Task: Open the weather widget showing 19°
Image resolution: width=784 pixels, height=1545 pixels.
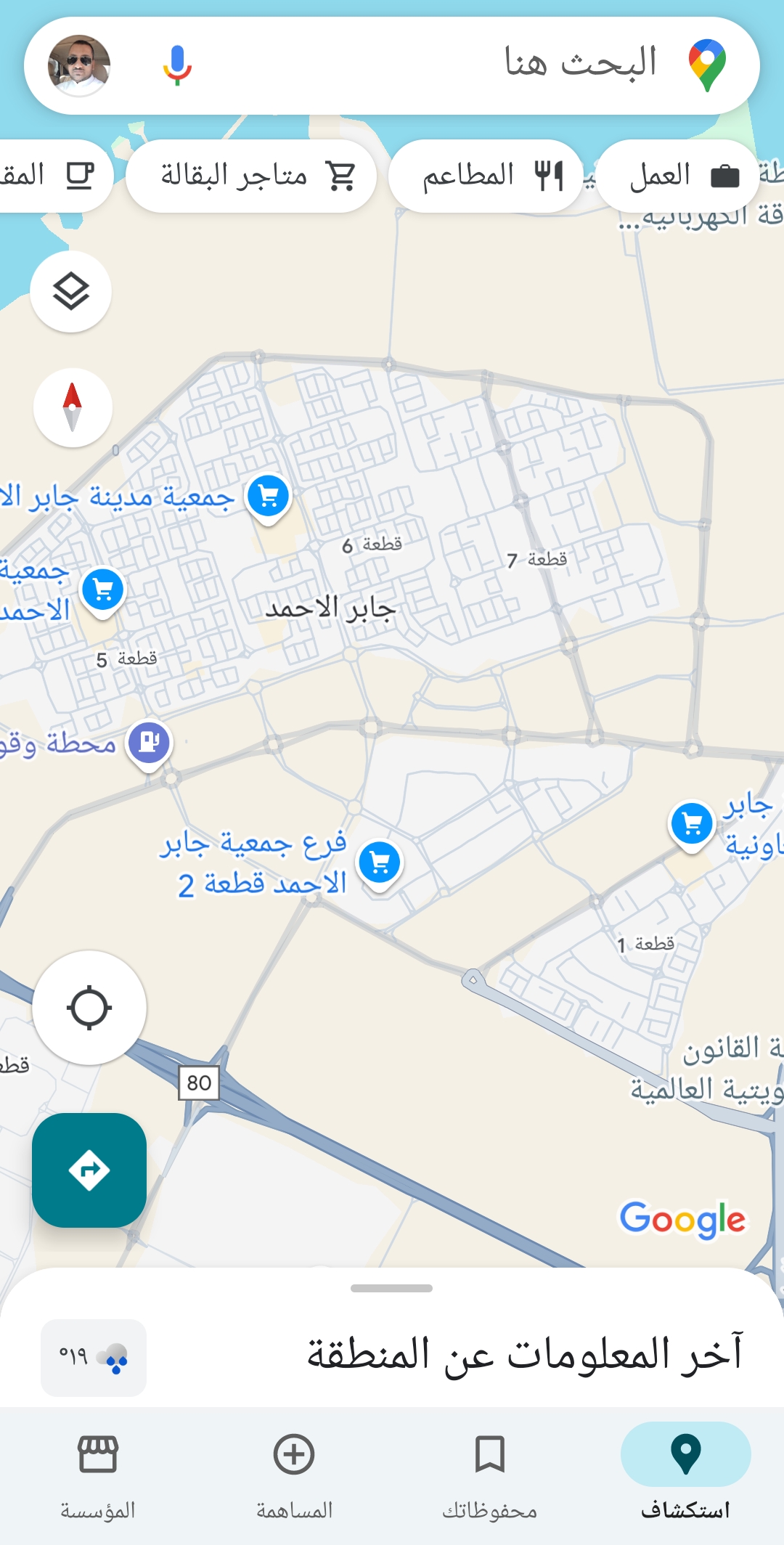Action: click(x=94, y=1358)
